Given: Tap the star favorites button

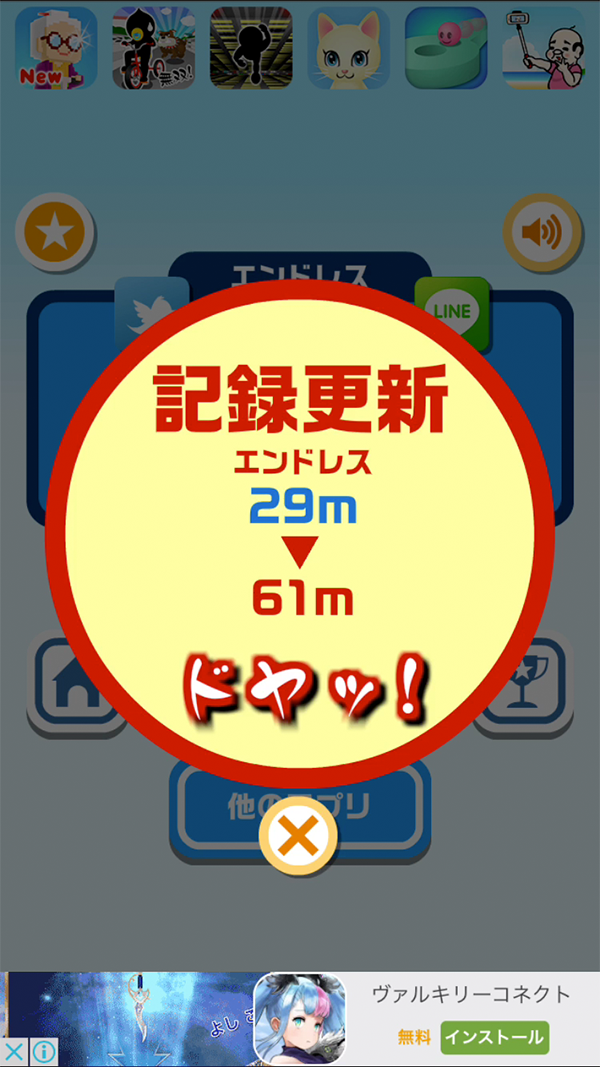Looking at the screenshot, I should 55,234.
